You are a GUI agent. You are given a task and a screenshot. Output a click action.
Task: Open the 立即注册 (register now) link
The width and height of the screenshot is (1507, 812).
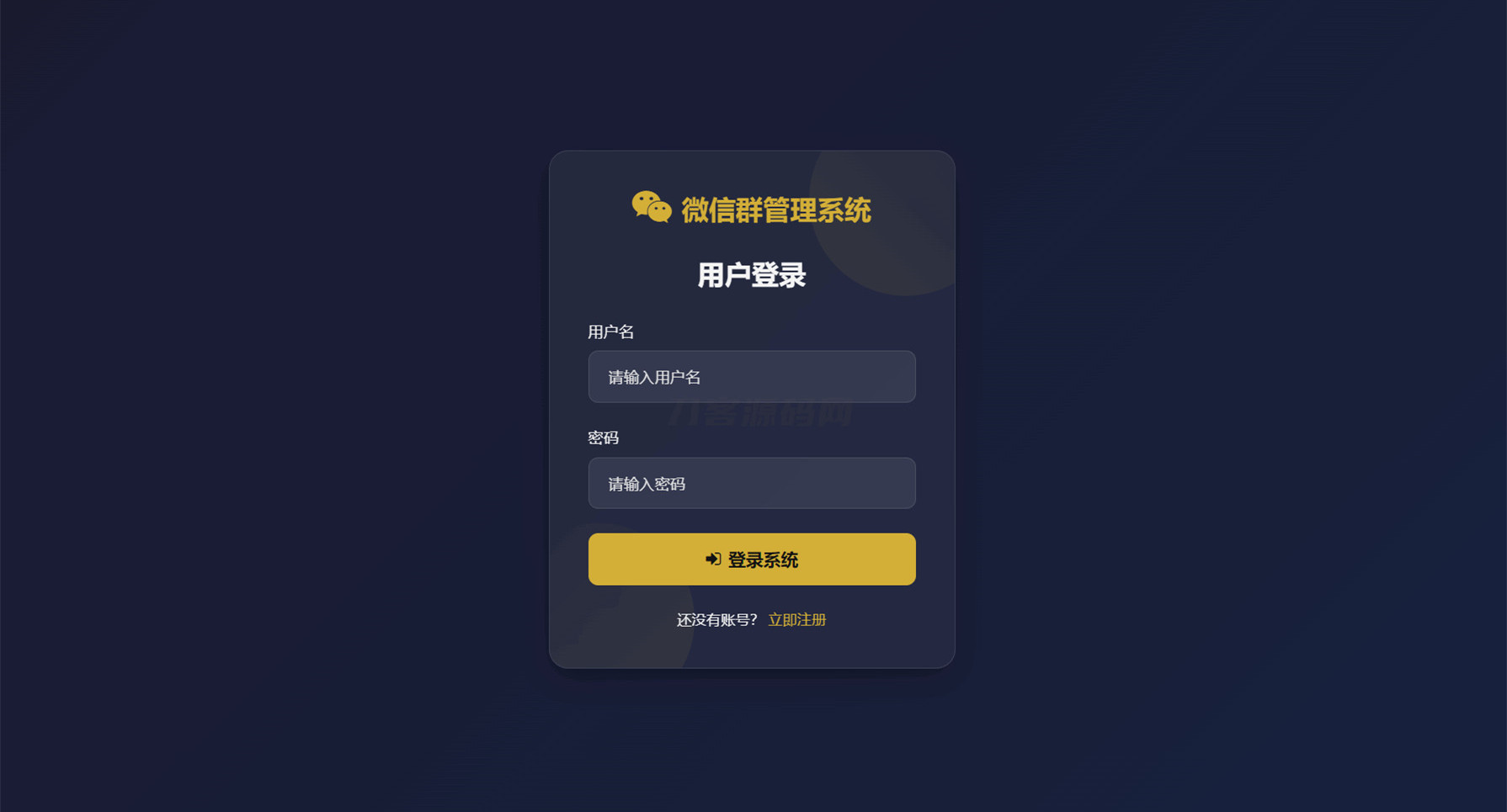point(796,620)
